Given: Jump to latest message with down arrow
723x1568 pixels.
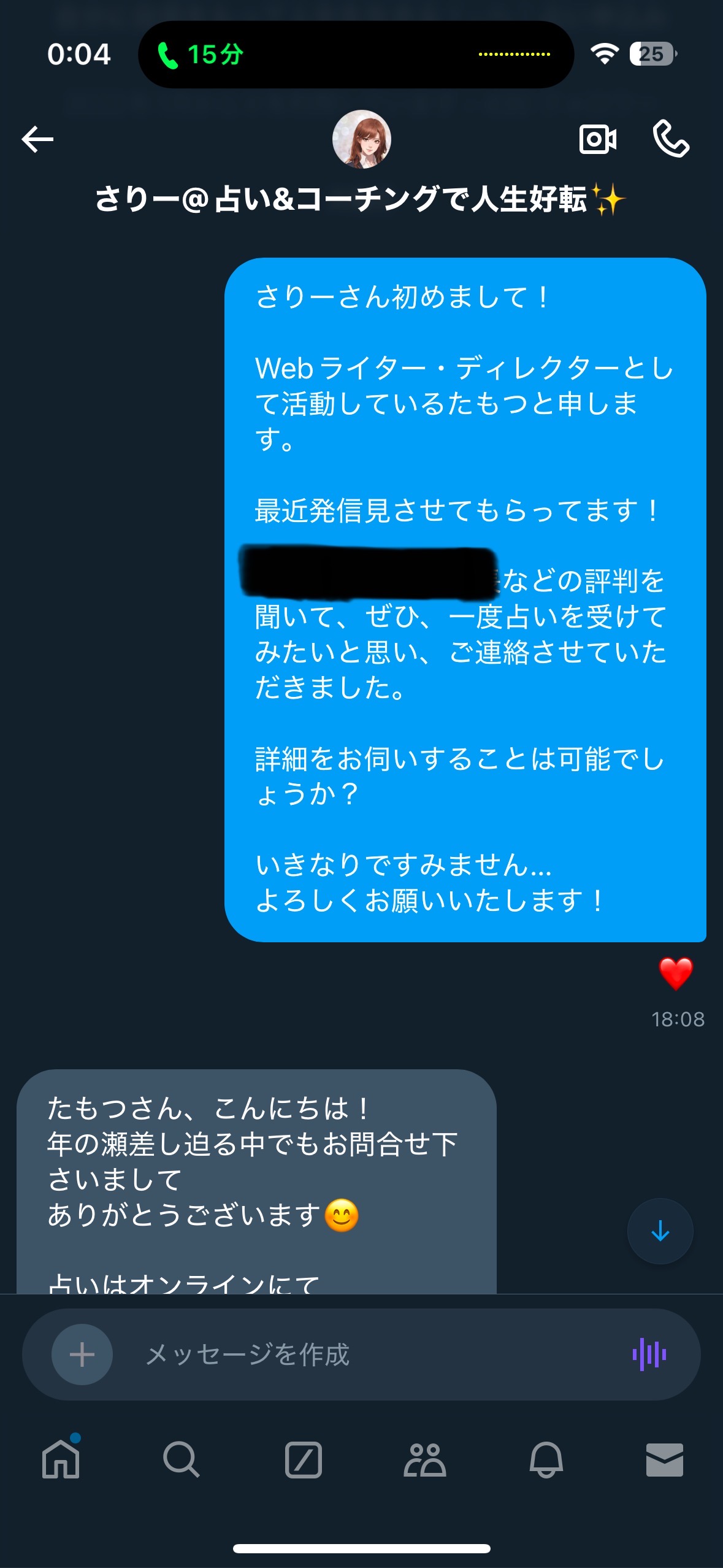Looking at the screenshot, I should point(660,1231).
